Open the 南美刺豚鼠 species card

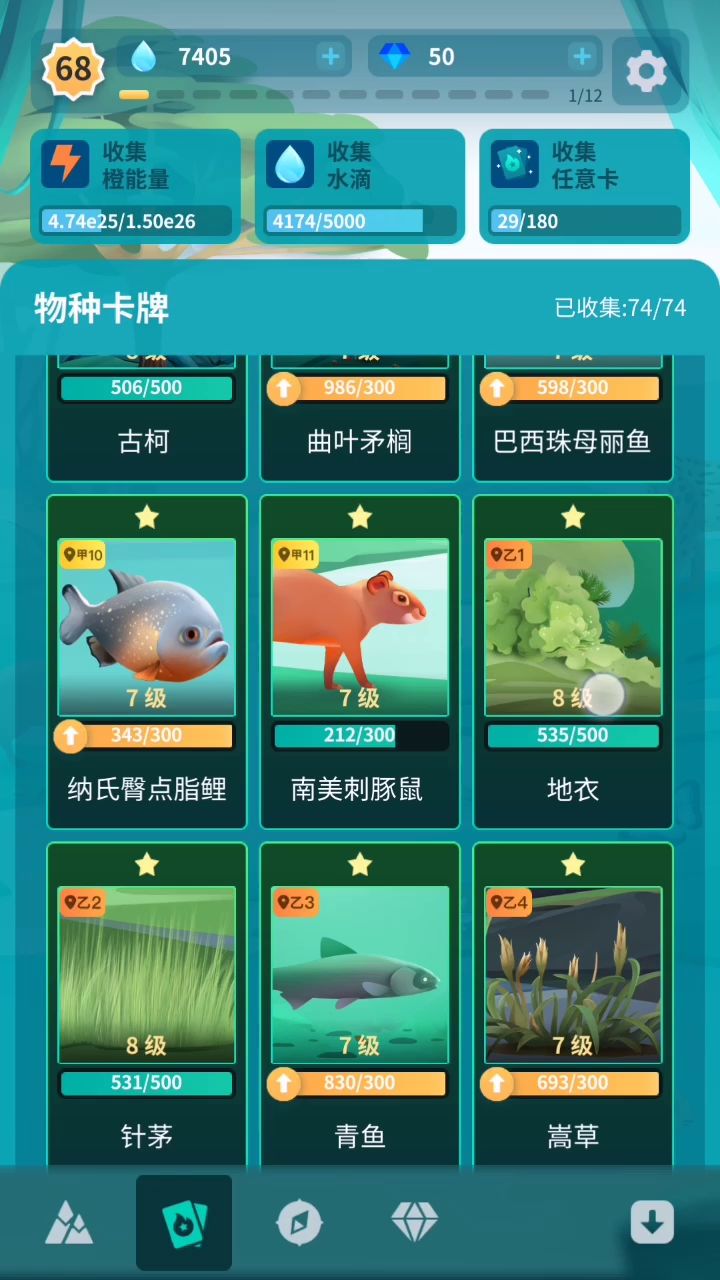pyautogui.click(x=360, y=660)
